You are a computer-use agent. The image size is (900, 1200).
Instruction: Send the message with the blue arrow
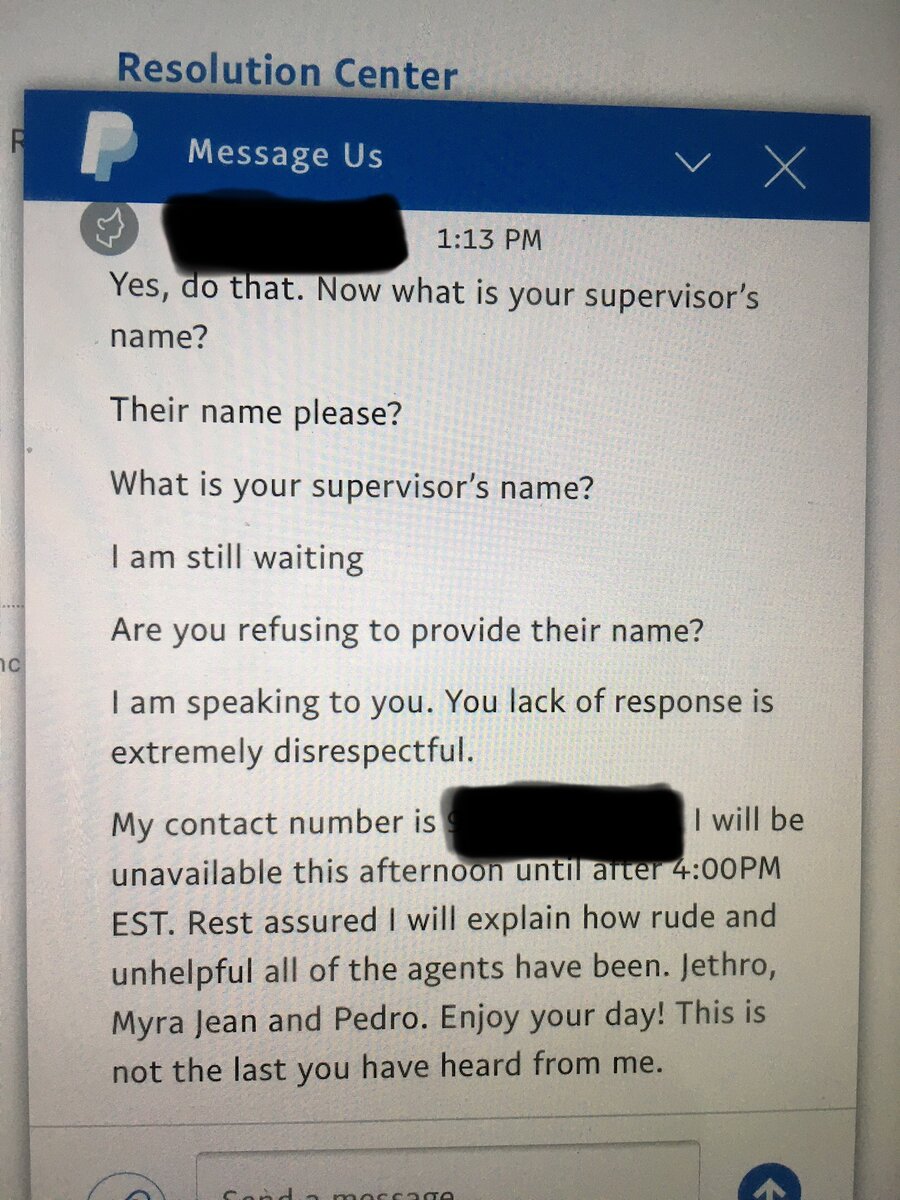(767, 1186)
